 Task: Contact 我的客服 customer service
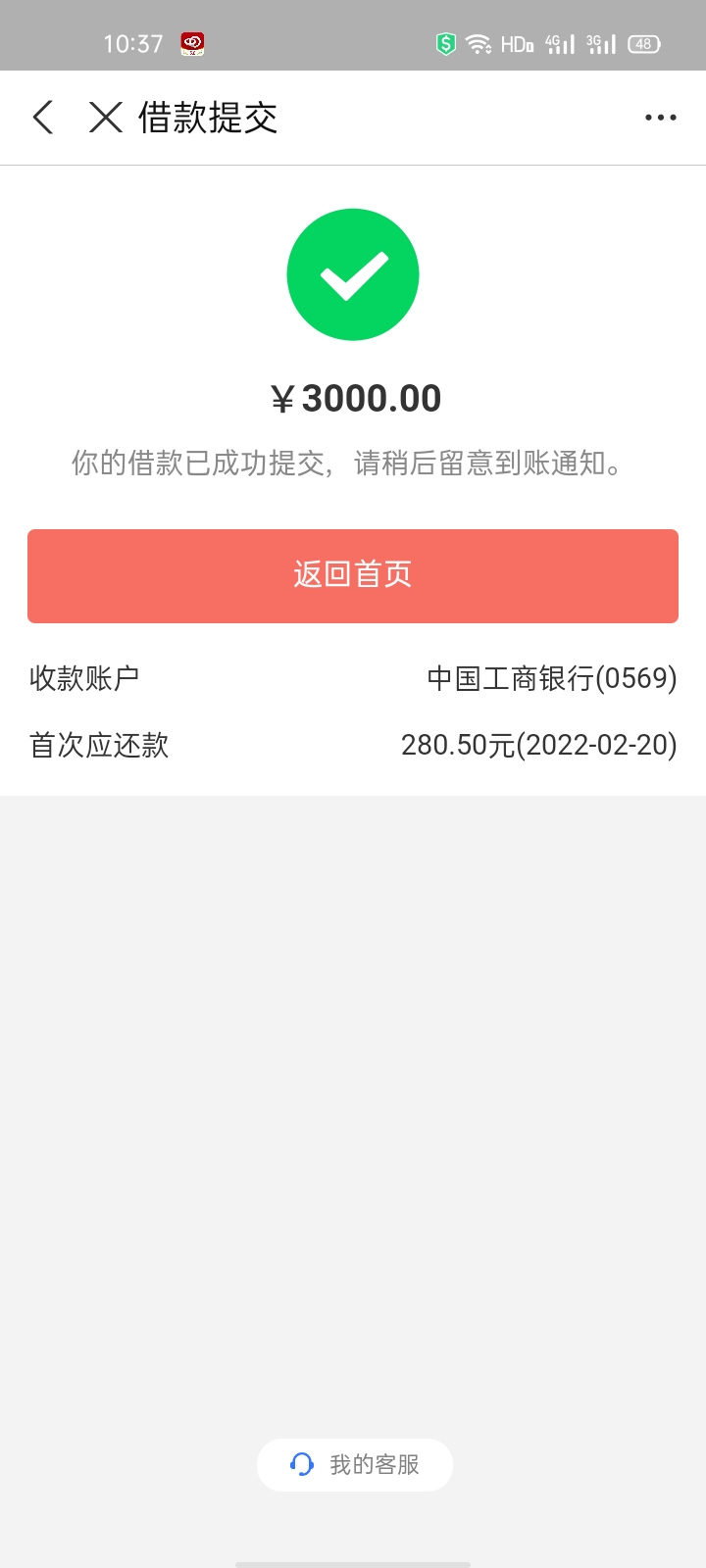point(354,1464)
